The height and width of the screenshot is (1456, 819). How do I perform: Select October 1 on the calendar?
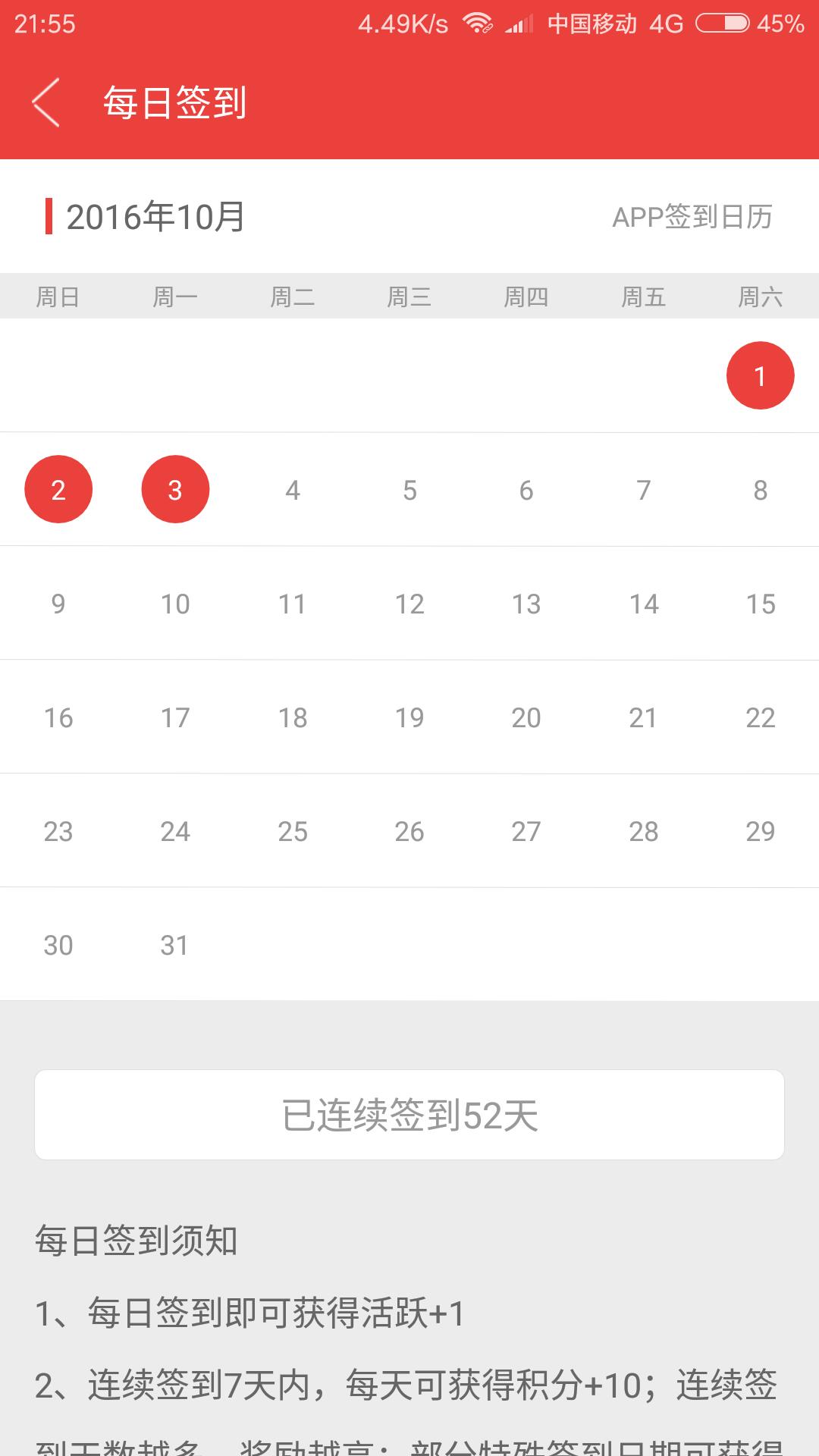coord(760,375)
